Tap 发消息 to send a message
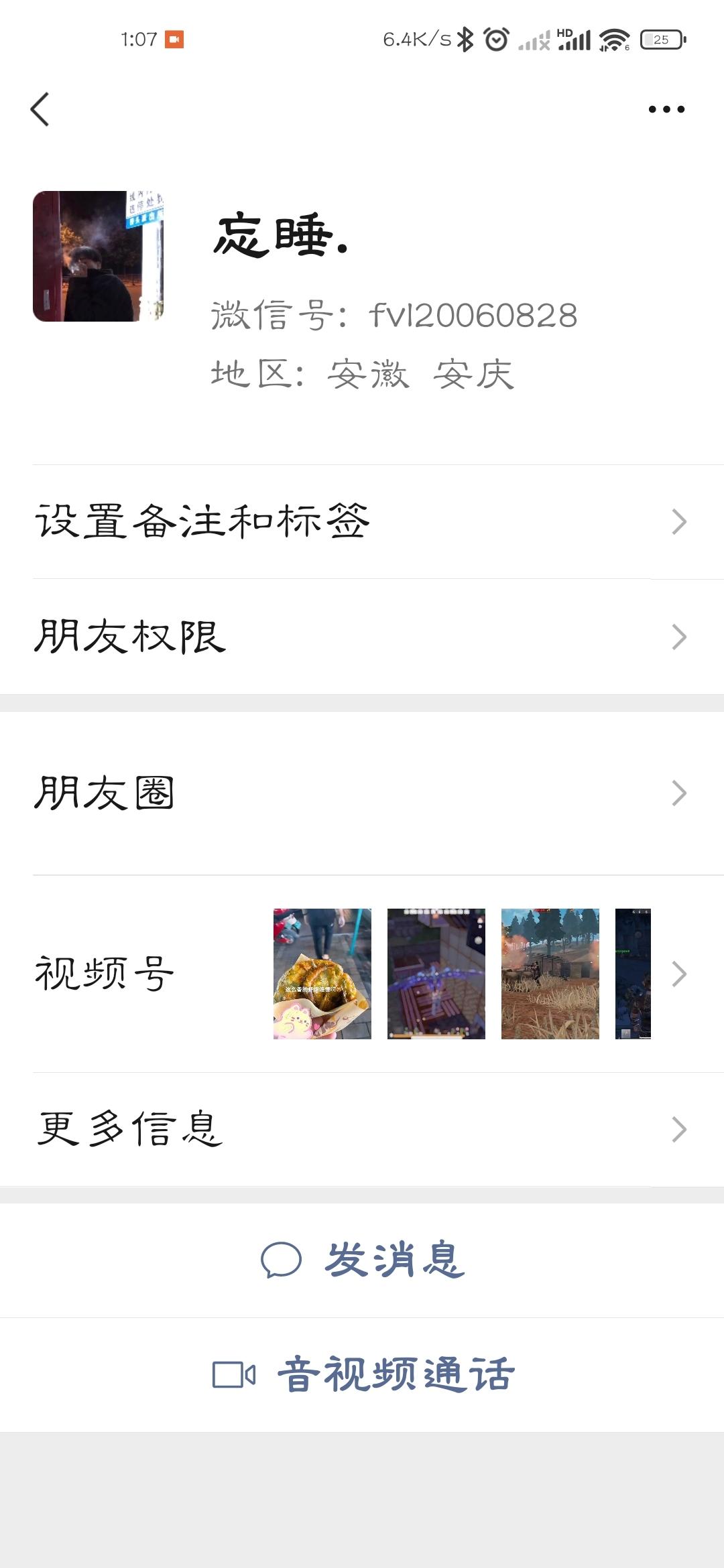The height and width of the screenshot is (1568, 724). point(362,1260)
